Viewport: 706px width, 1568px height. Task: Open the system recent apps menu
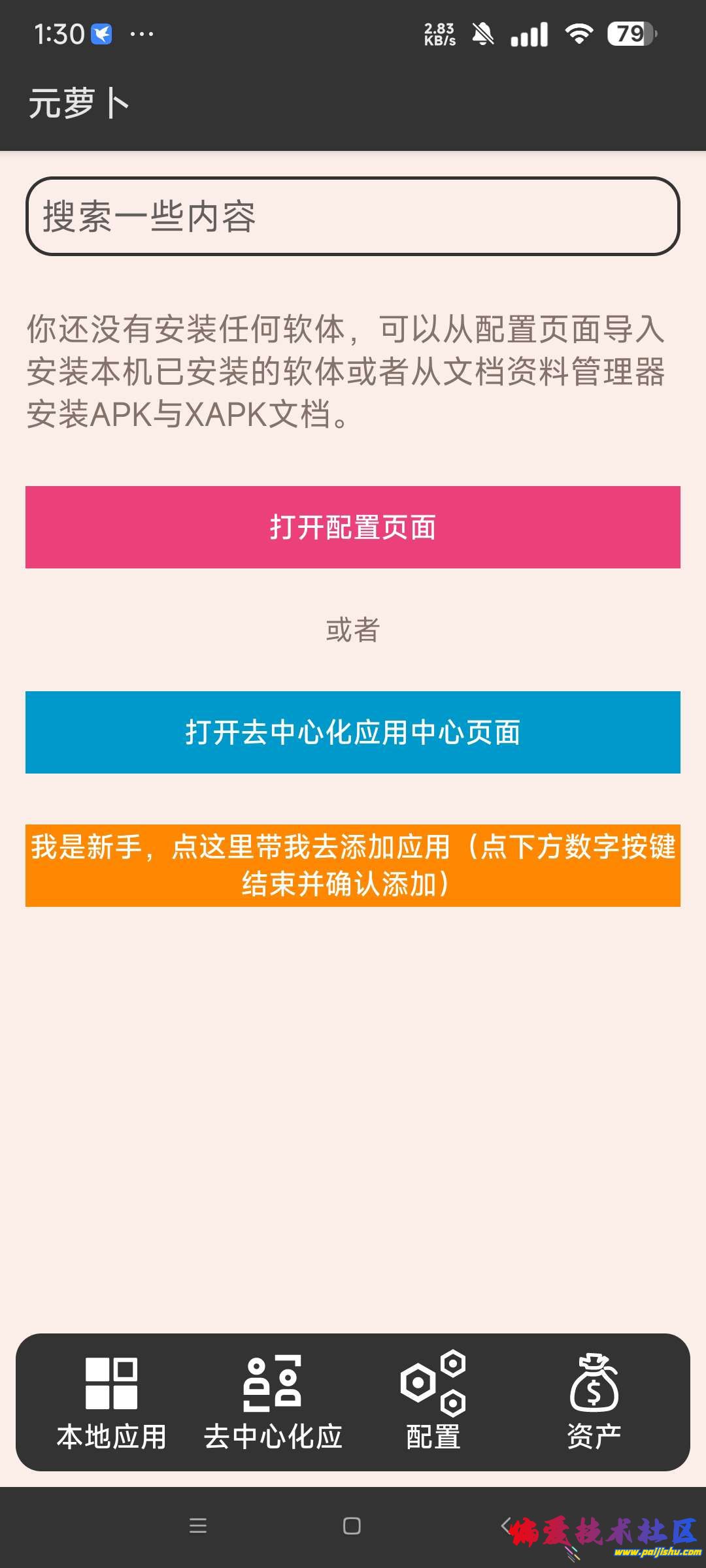click(198, 1526)
